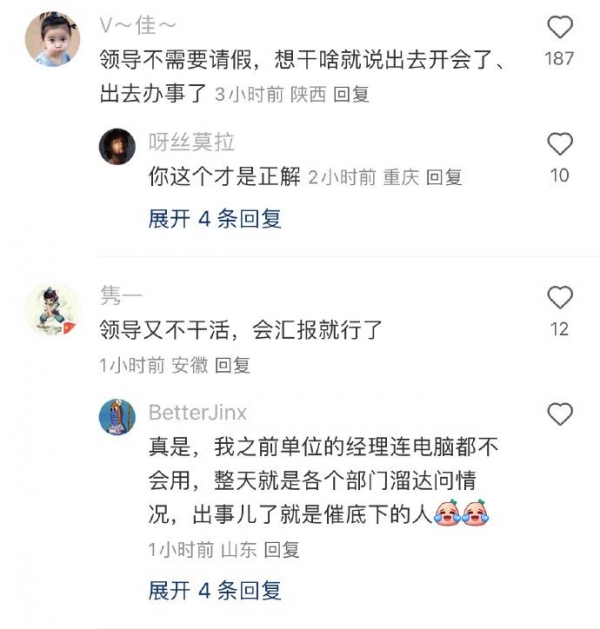Reply to 呀丝莫拉's comment
Screen dimensions: 600x629
[444, 178]
